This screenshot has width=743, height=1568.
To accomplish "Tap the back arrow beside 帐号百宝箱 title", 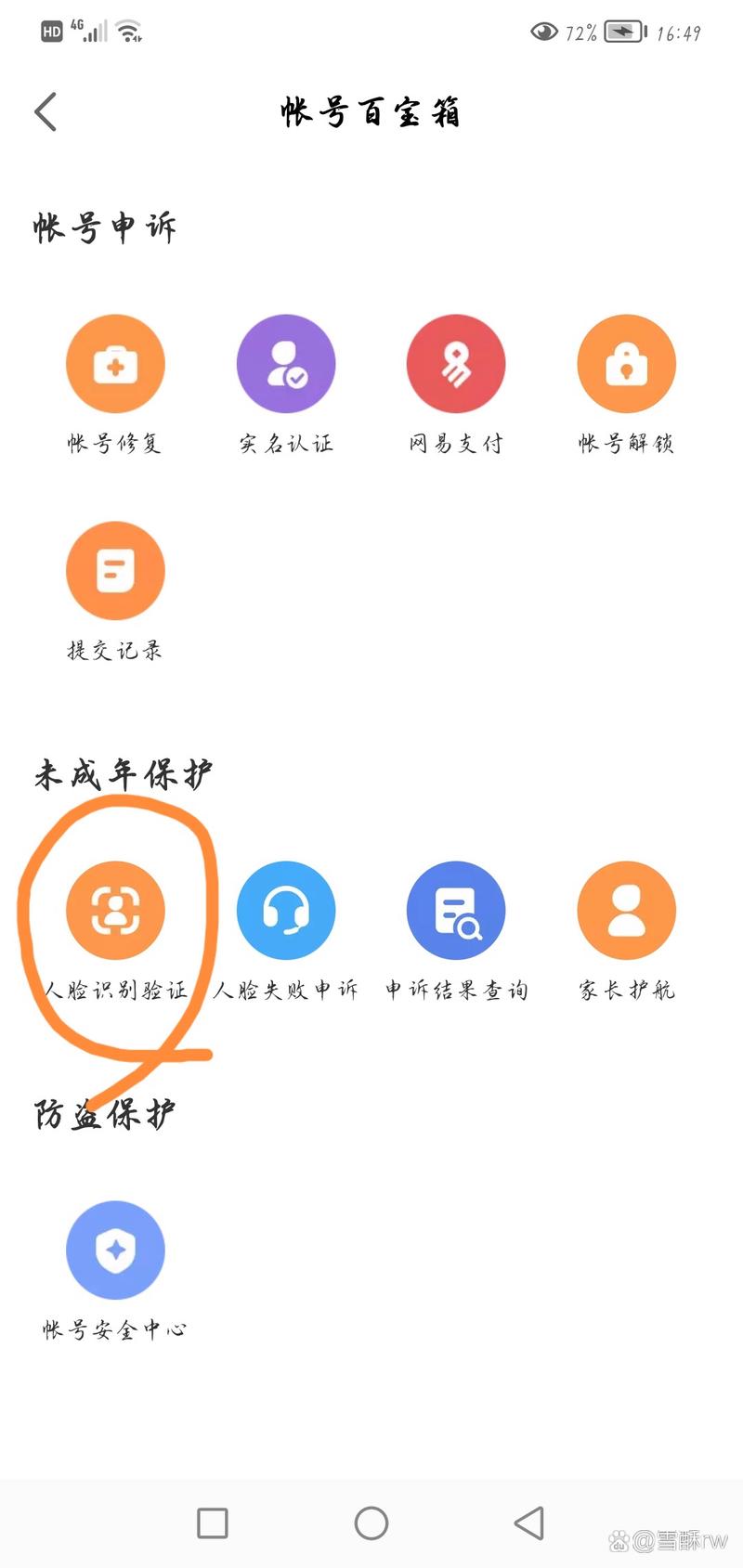I will (45, 110).
